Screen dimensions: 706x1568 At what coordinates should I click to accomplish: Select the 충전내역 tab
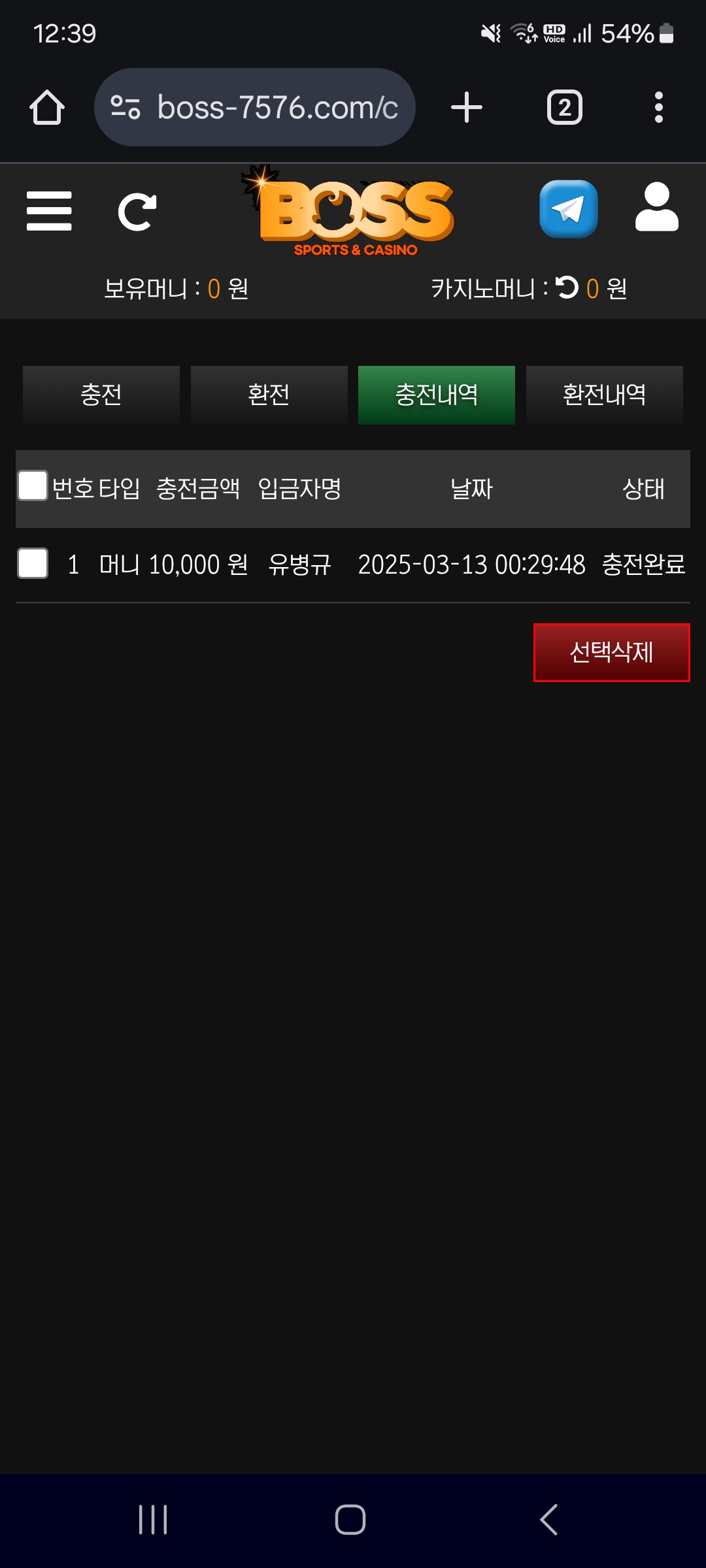(x=436, y=395)
